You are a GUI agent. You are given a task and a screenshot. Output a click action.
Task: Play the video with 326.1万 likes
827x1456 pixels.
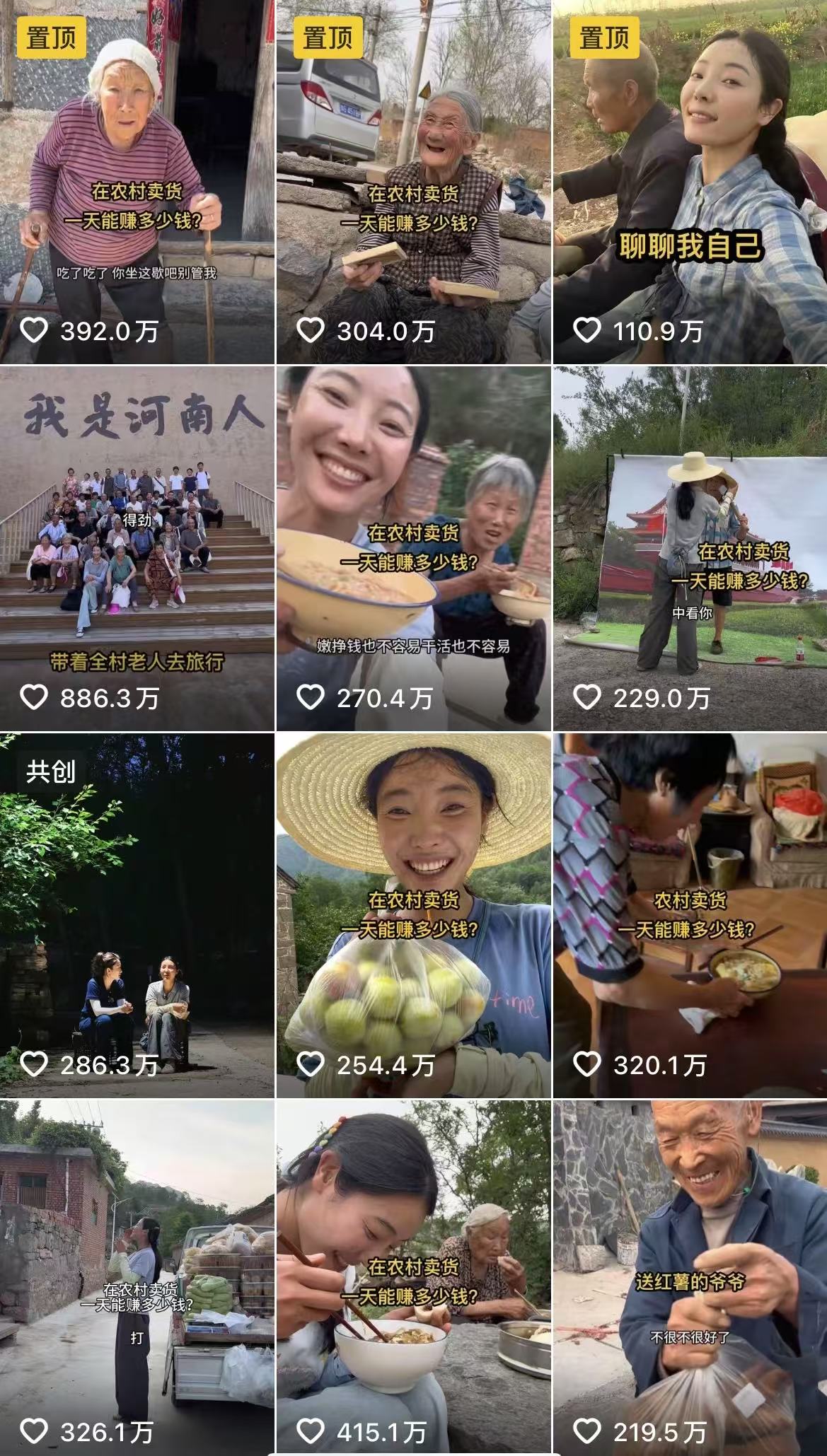coord(137,1276)
